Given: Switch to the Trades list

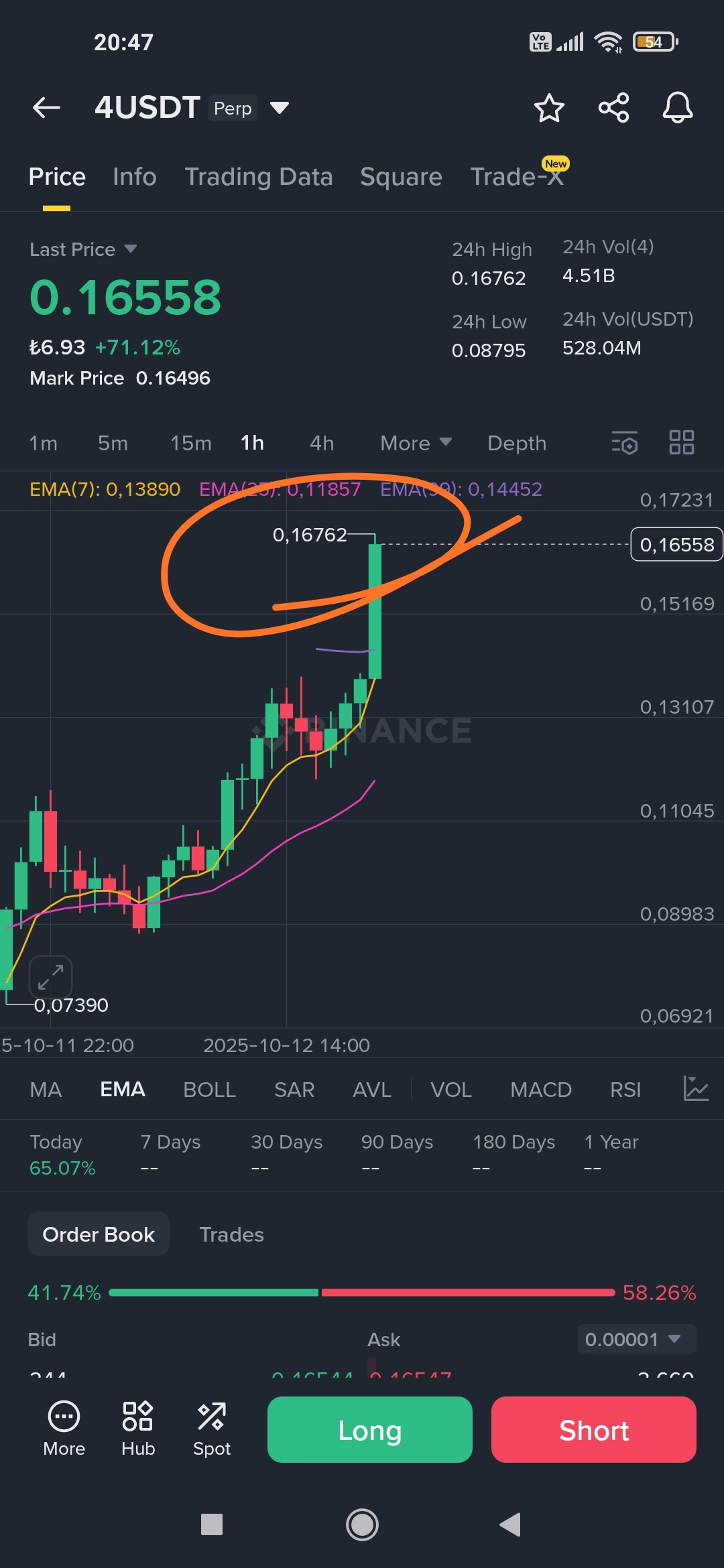Looking at the screenshot, I should click(231, 1234).
